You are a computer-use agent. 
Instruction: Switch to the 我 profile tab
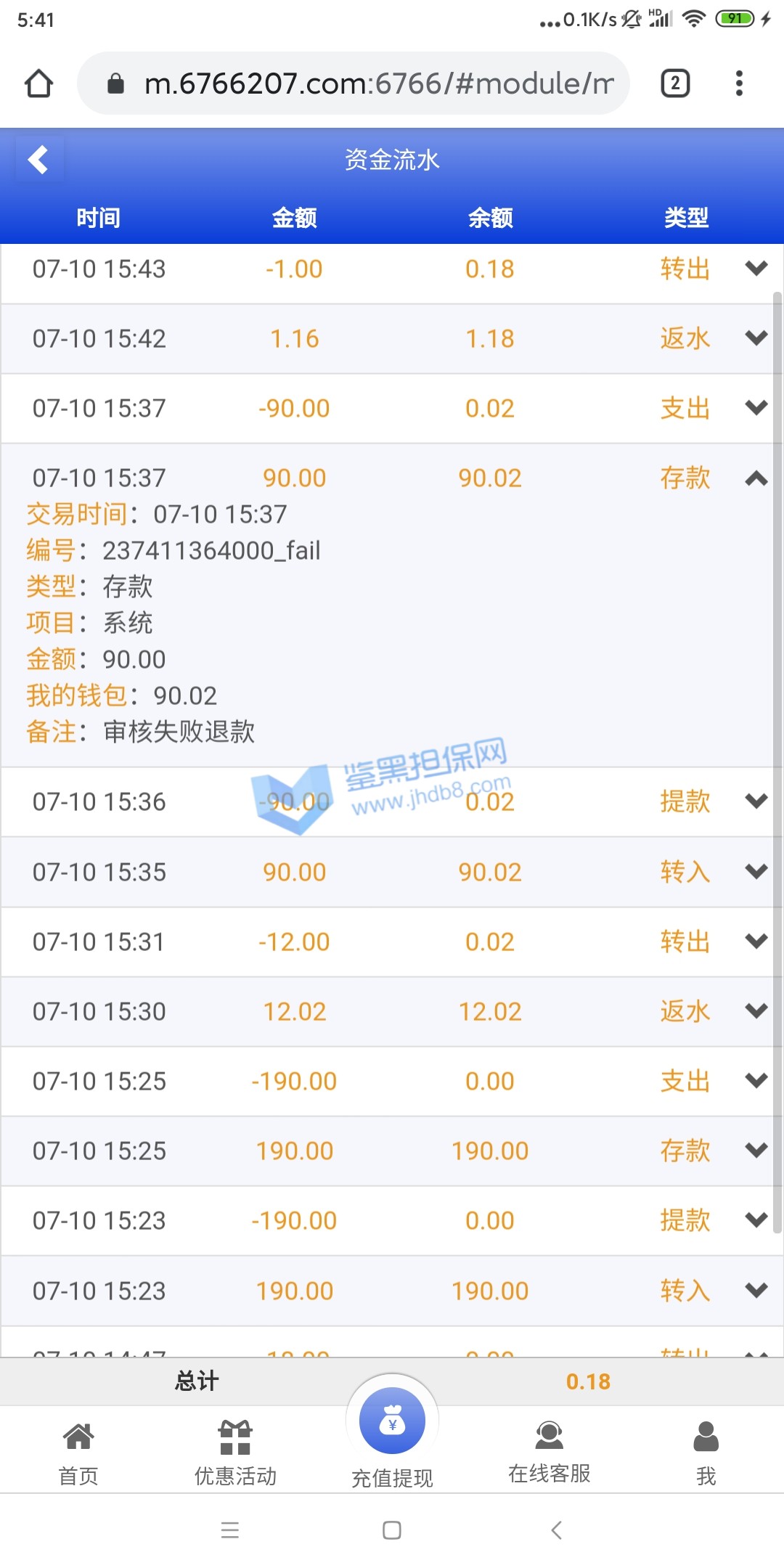point(706,1452)
